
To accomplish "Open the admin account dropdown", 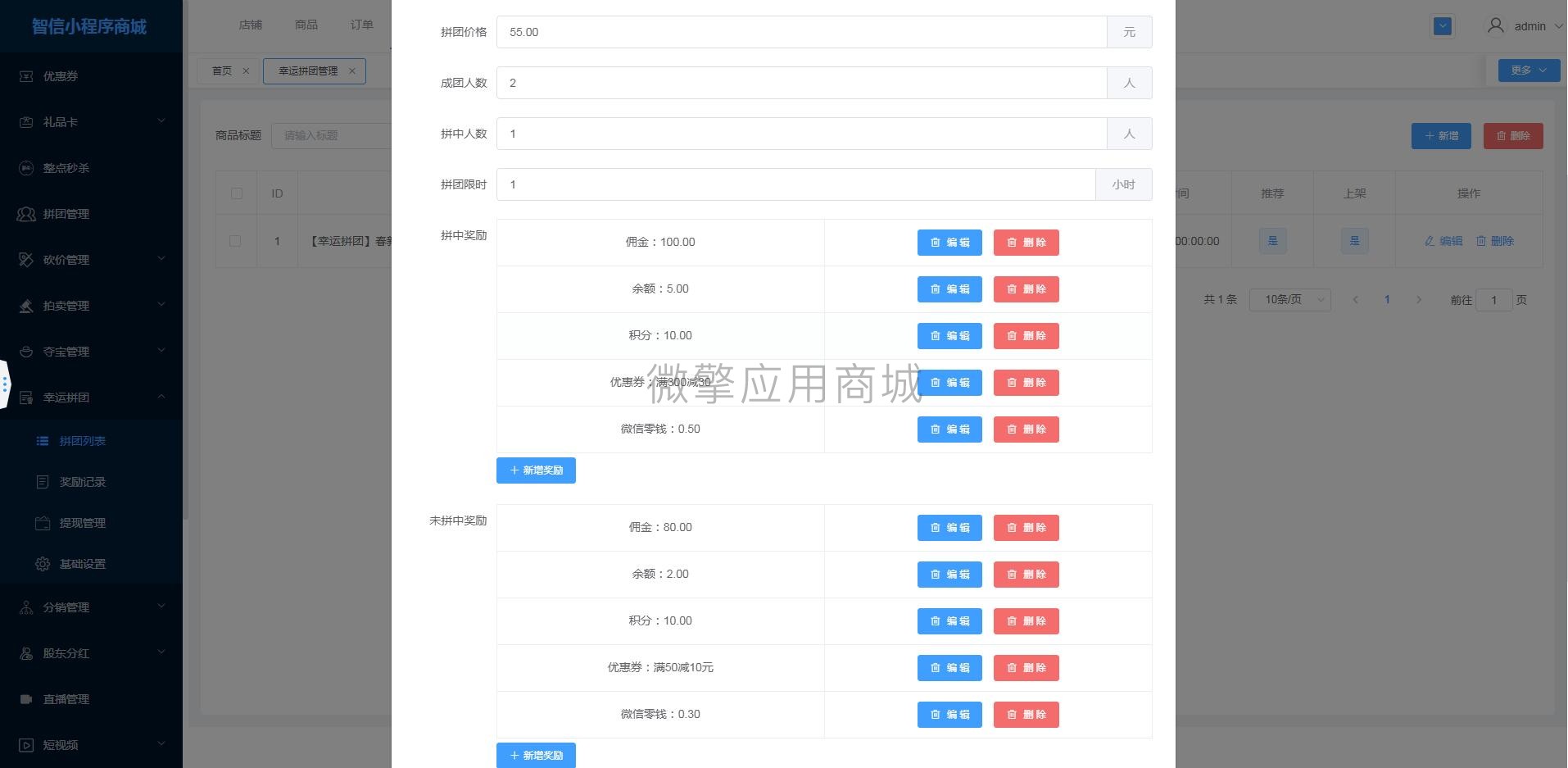I will [x=1525, y=26].
